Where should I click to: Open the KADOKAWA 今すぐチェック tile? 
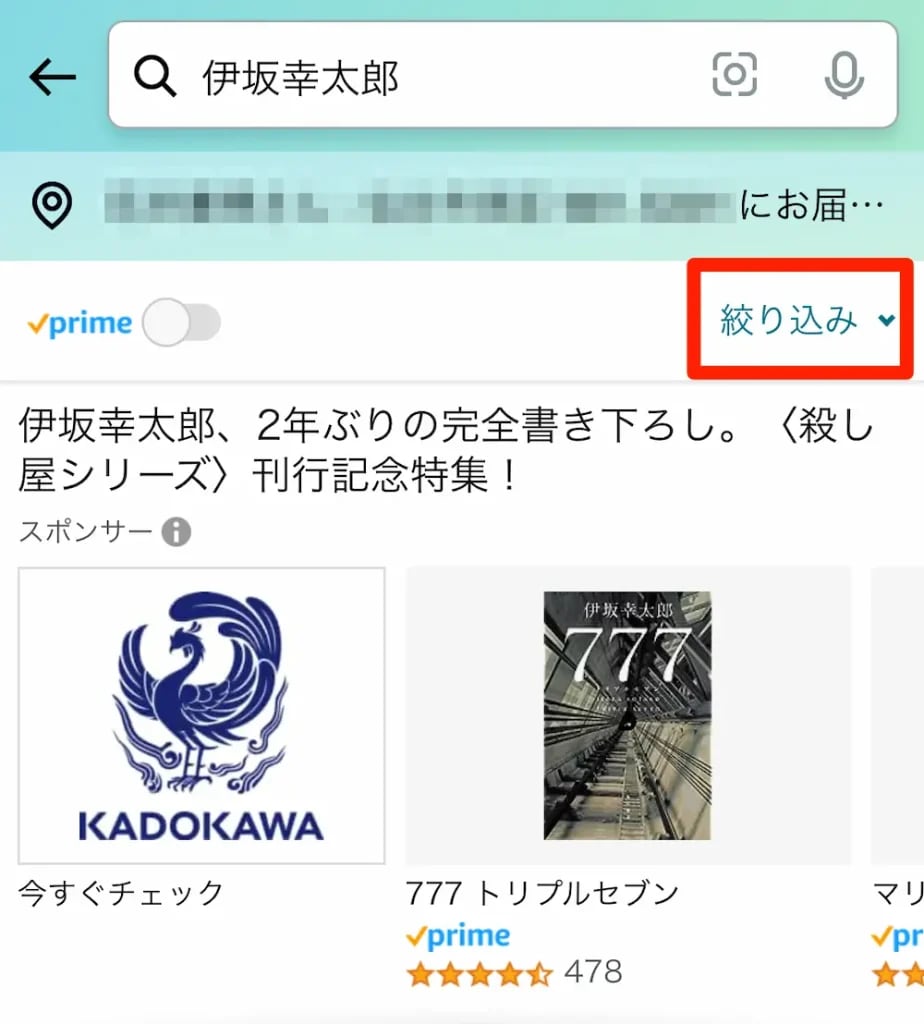[x=201, y=716]
